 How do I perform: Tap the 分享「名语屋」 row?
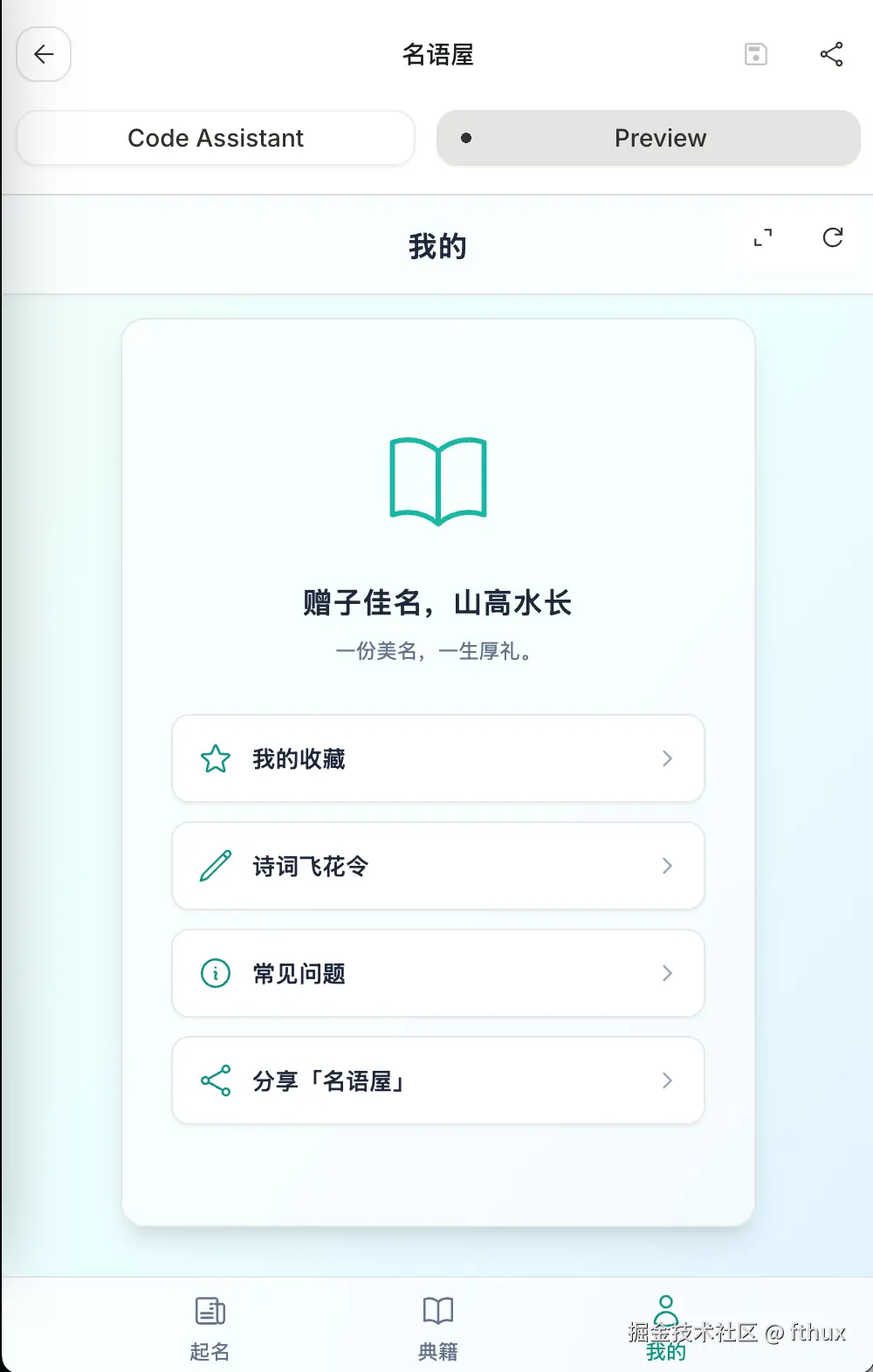click(438, 1080)
